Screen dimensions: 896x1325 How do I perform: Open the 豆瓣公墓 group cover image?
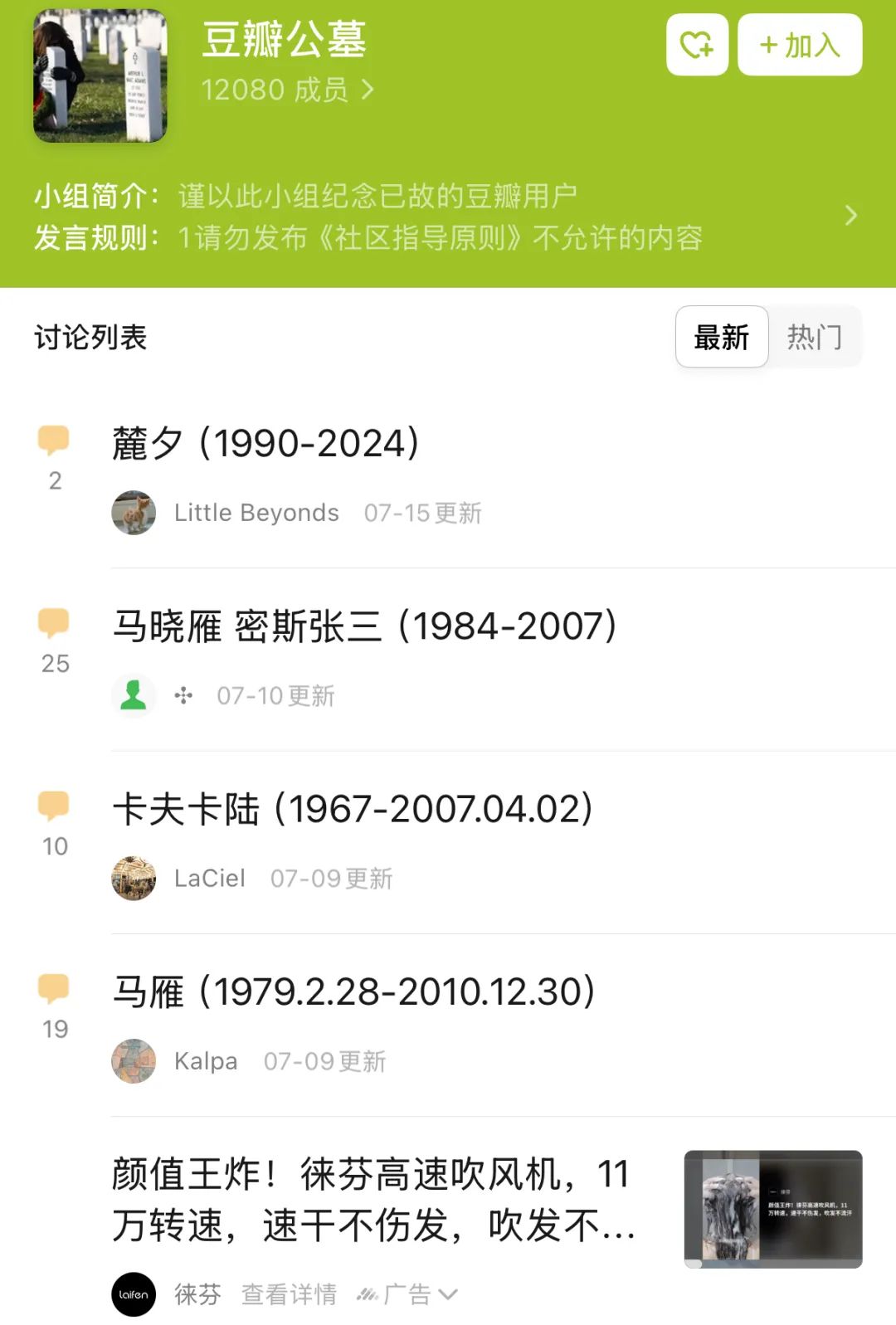point(100,75)
